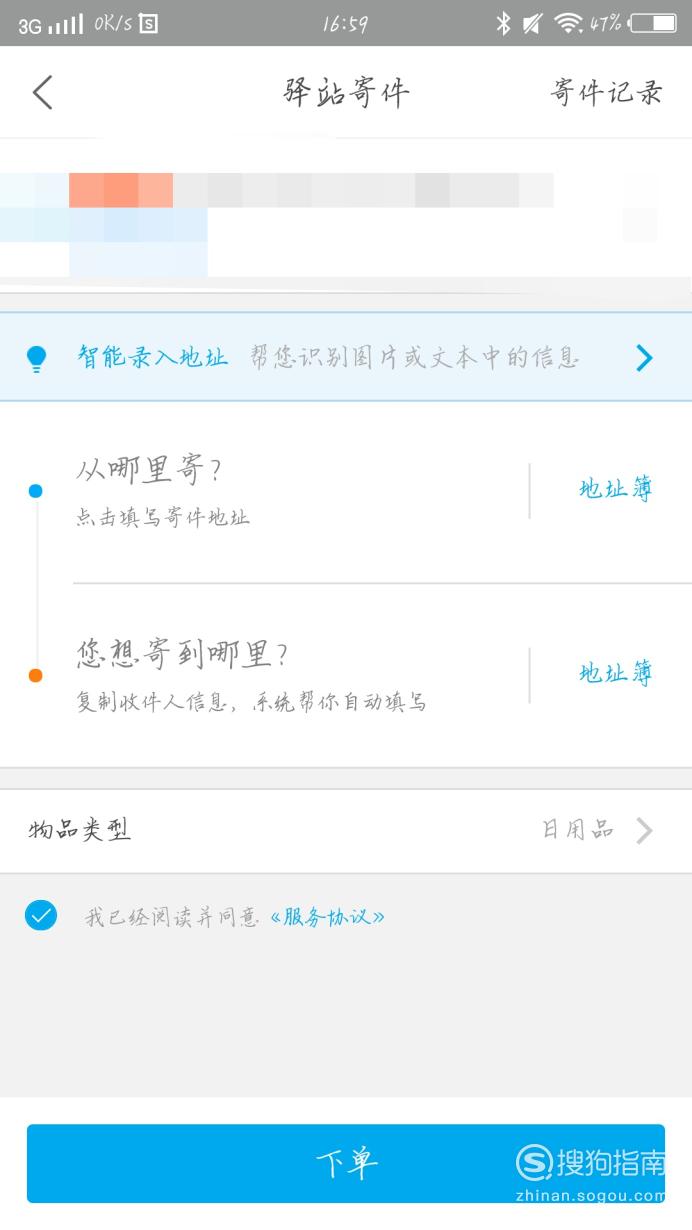Open 智能录入地址 smart address entry
Image resolution: width=692 pixels, height=1230 pixels.
point(346,357)
